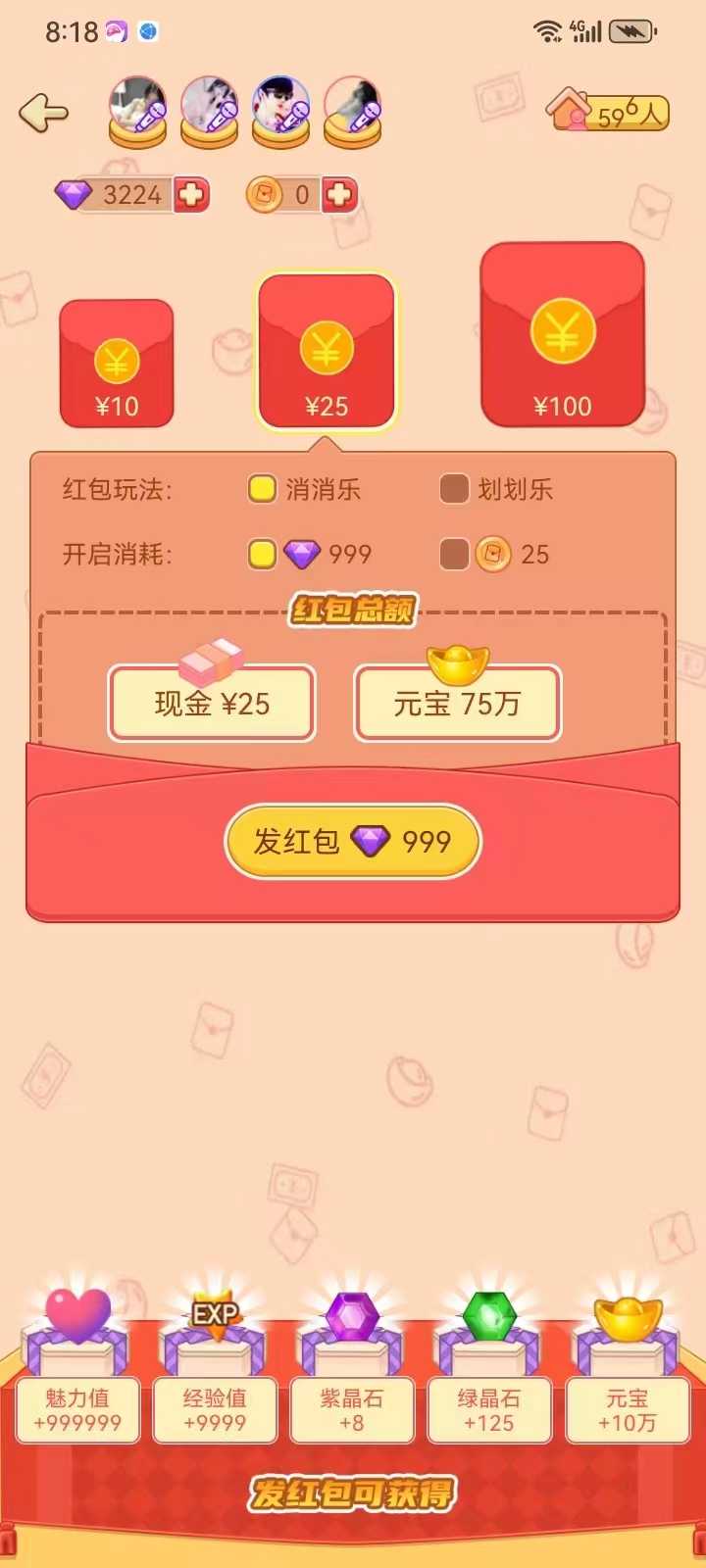
Task: Select the ¥25 red packet
Action: [327, 353]
